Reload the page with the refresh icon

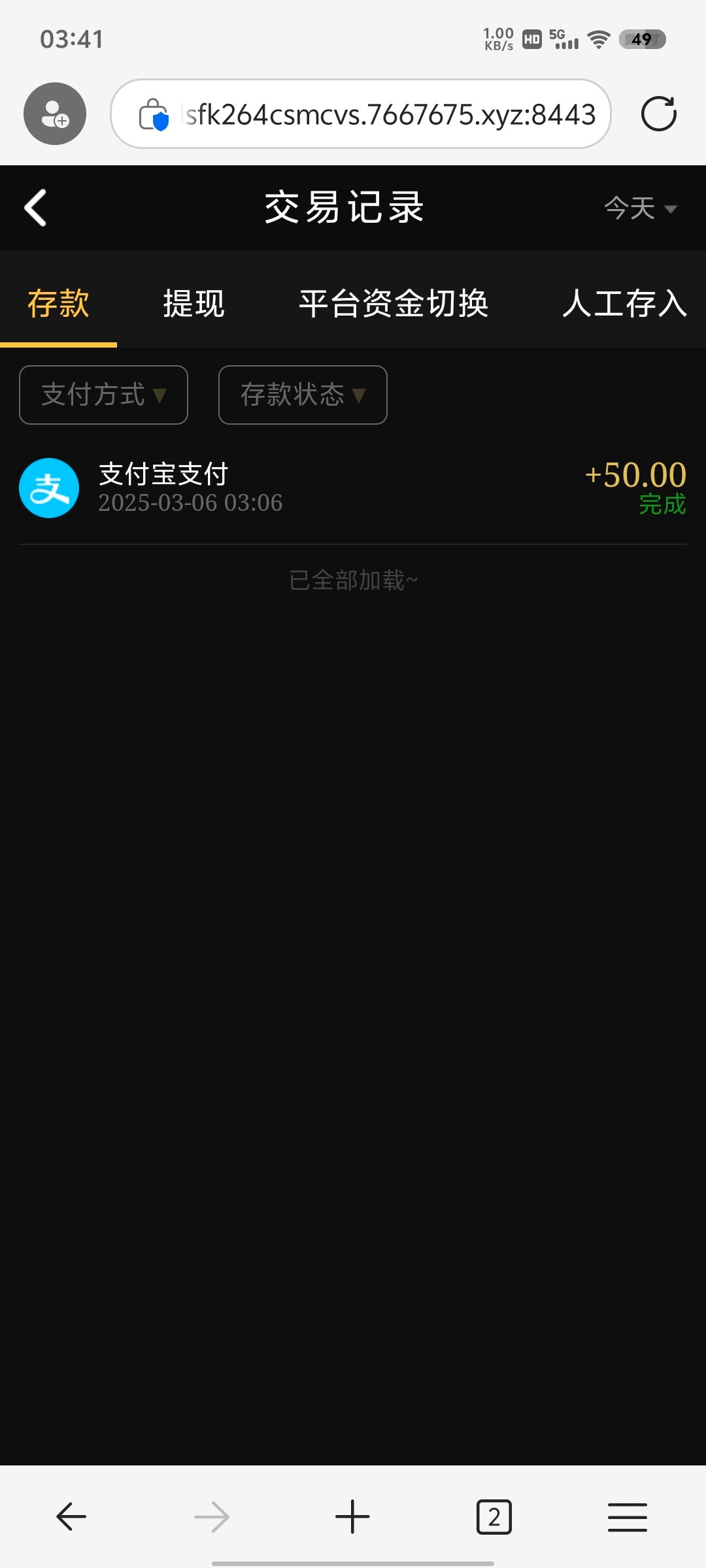tap(658, 114)
